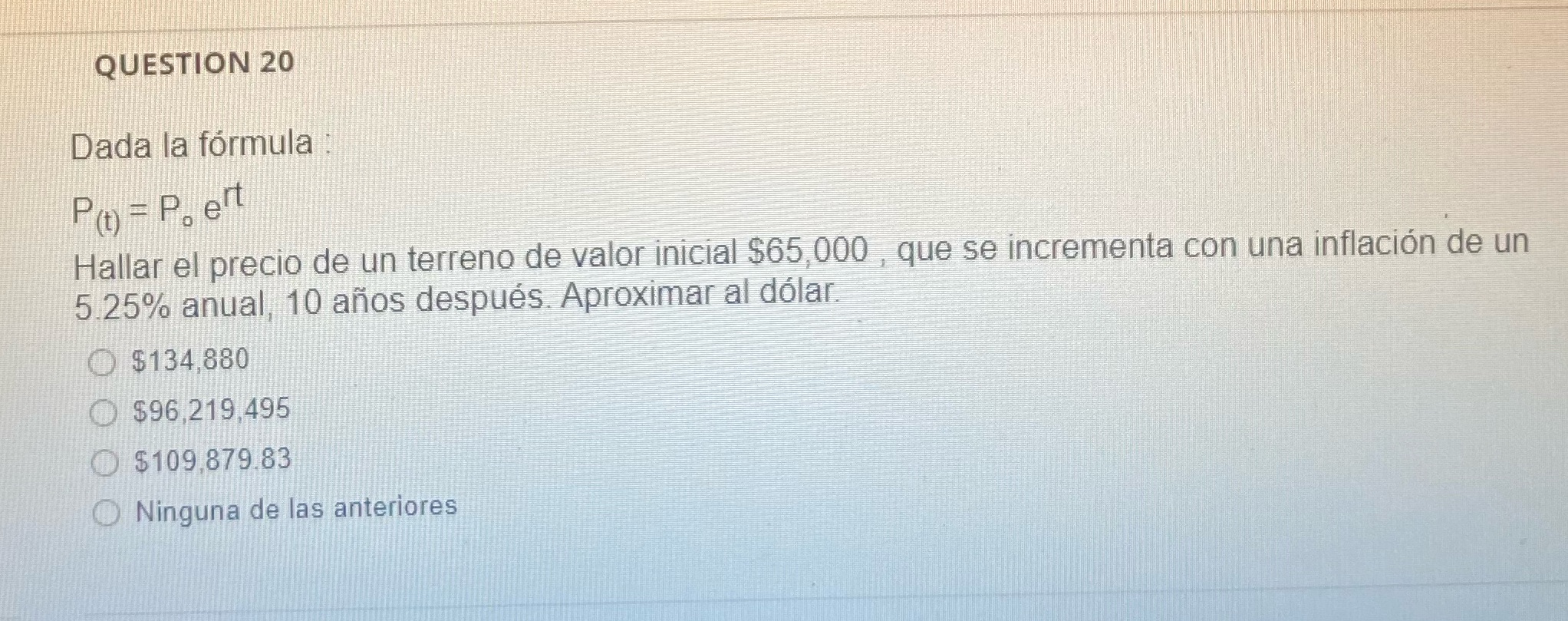
Task: Select the $134,880 answer option
Action: pyautogui.click(x=101, y=362)
